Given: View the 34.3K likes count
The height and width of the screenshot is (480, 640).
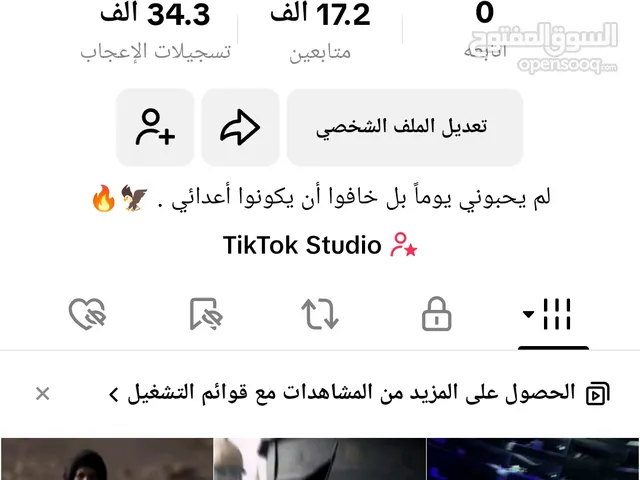Looking at the screenshot, I should coord(156,30).
